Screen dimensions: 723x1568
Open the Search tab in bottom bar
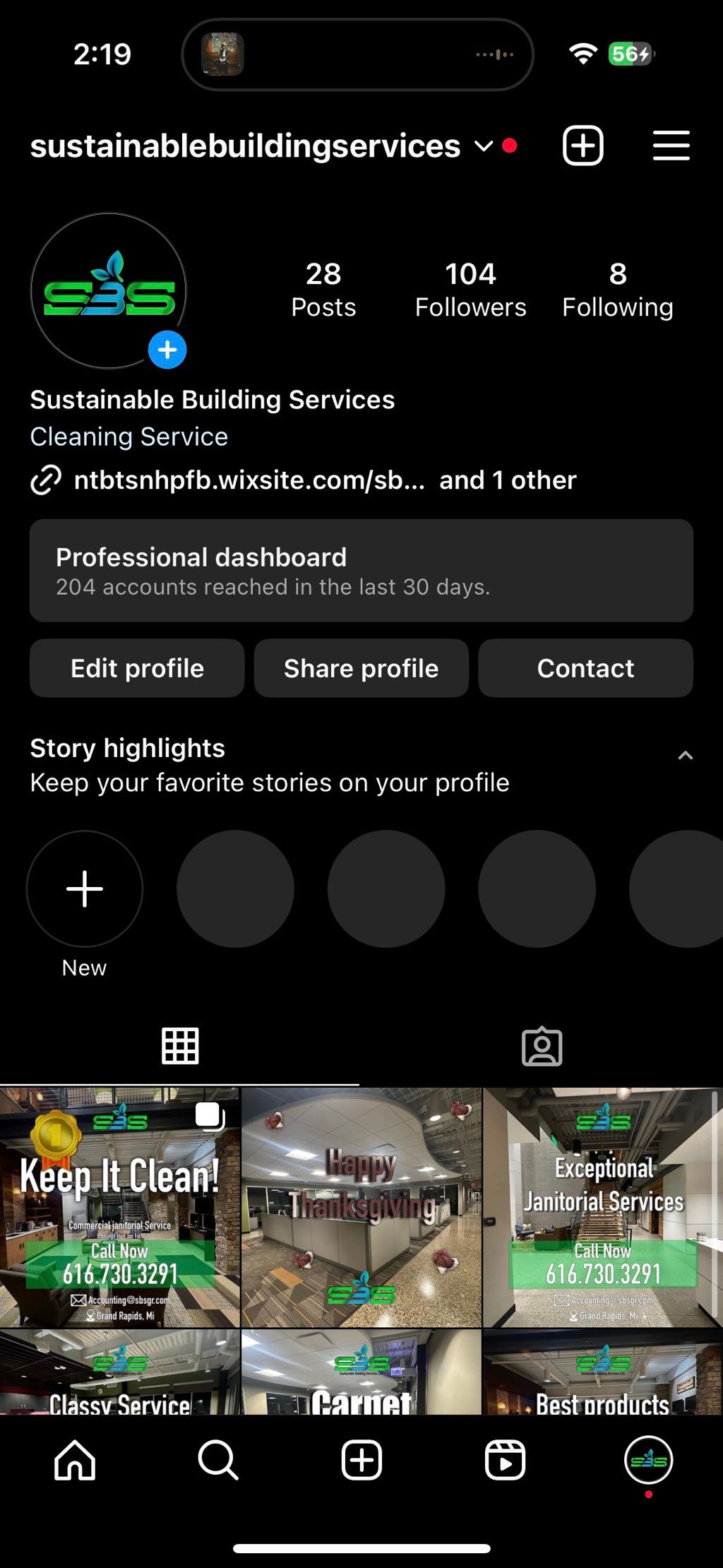[217, 1460]
